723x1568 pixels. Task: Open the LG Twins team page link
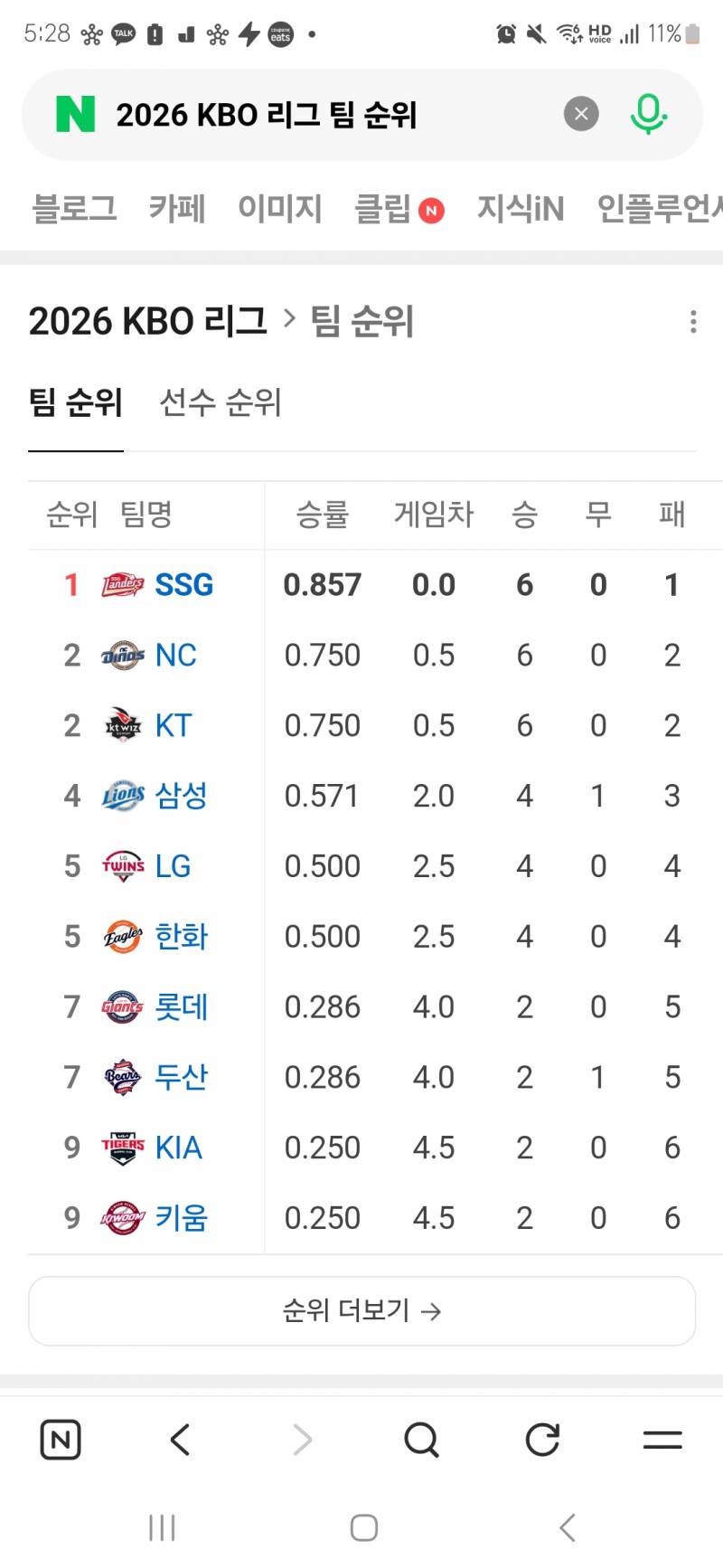coord(171,866)
